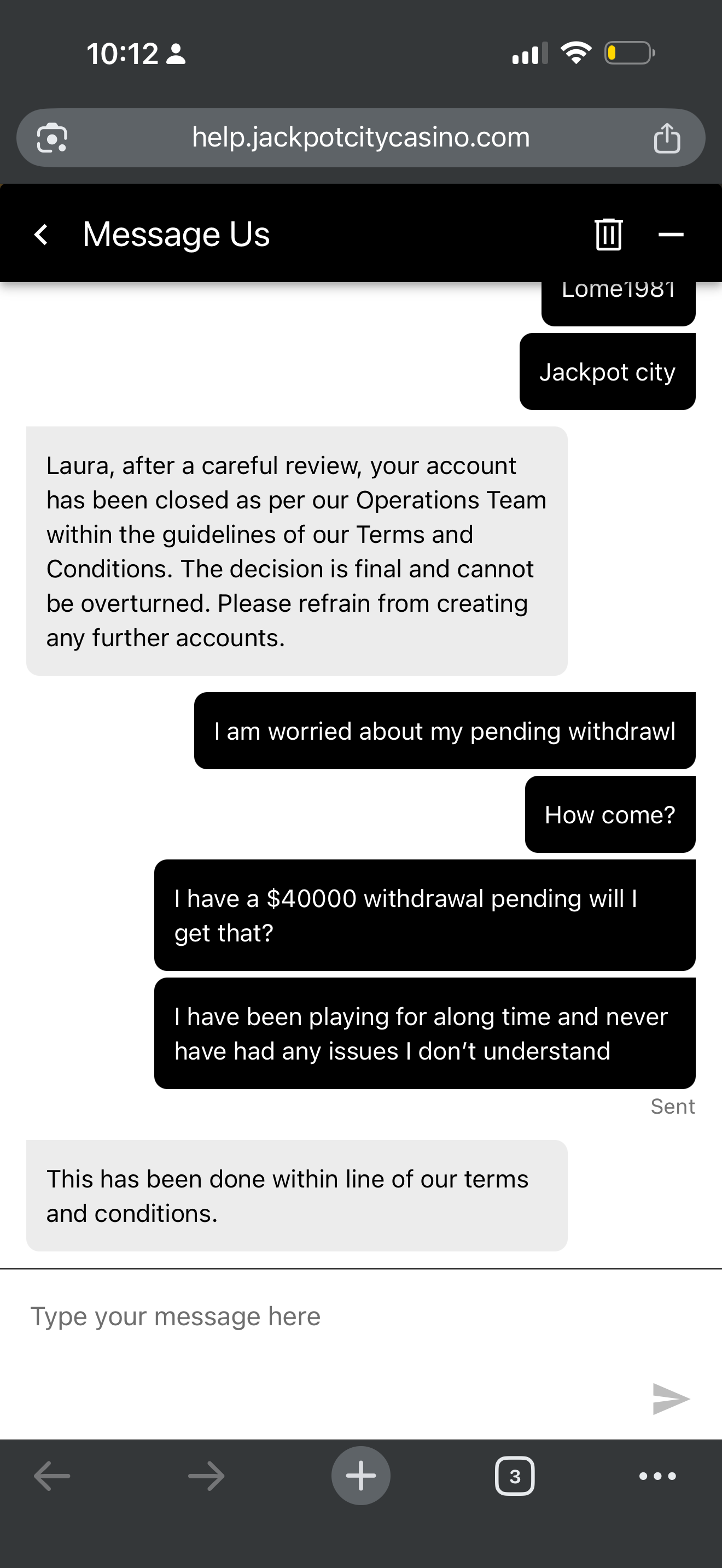This screenshot has height=1568, width=722.
Task: Navigate back in the browser
Action: [53, 1476]
